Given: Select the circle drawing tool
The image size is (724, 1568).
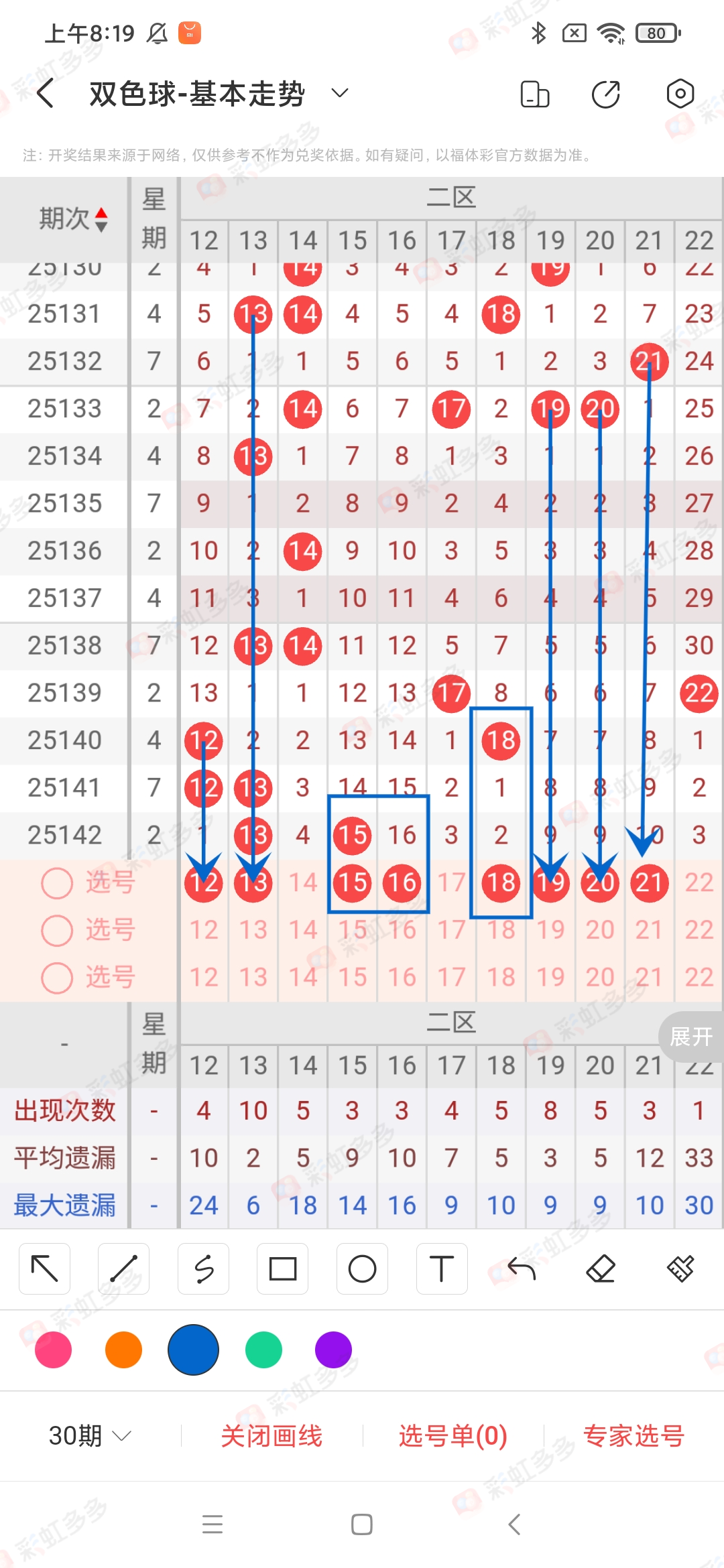Looking at the screenshot, I should tap(362, 1268).
